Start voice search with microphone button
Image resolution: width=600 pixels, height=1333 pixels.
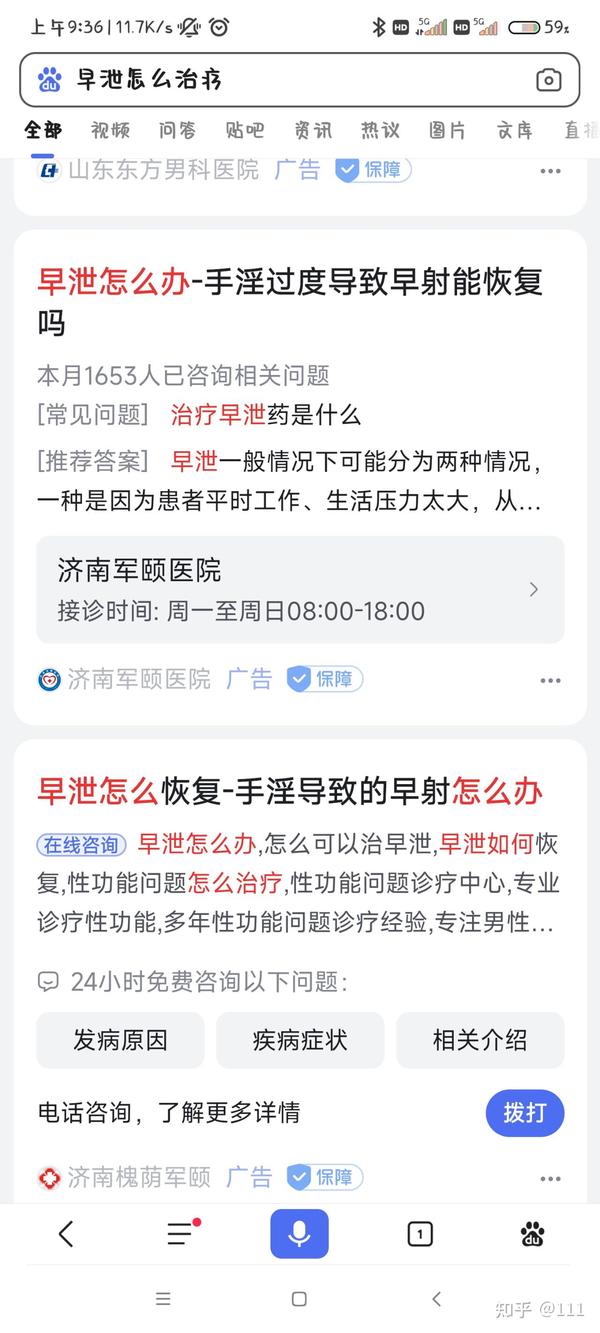coord(299,1234)
